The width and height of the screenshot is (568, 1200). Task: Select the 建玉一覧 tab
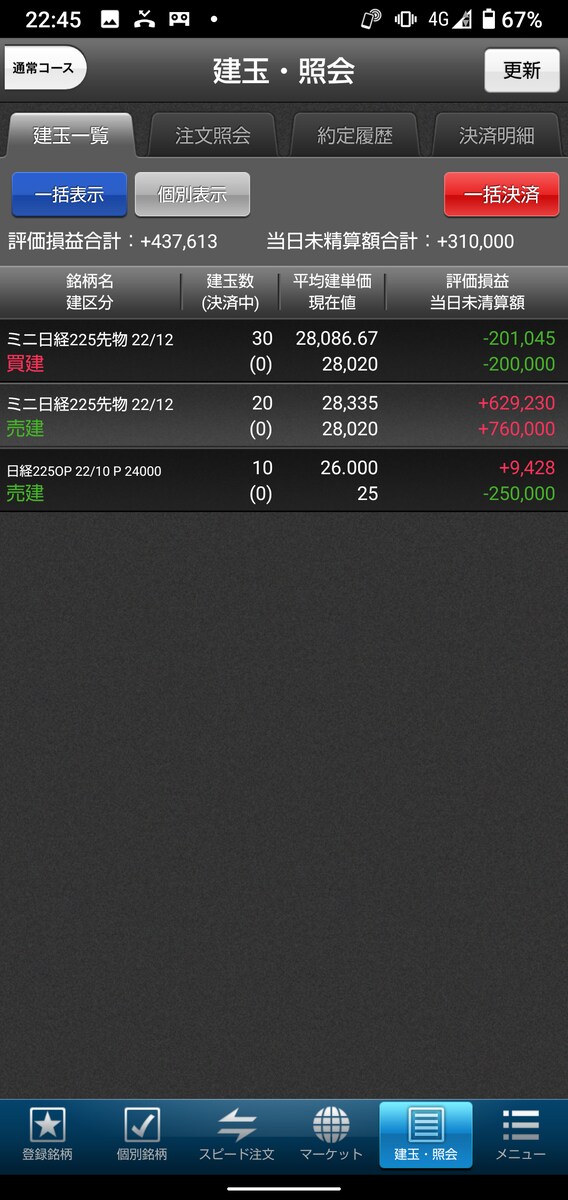click(71, 135)
